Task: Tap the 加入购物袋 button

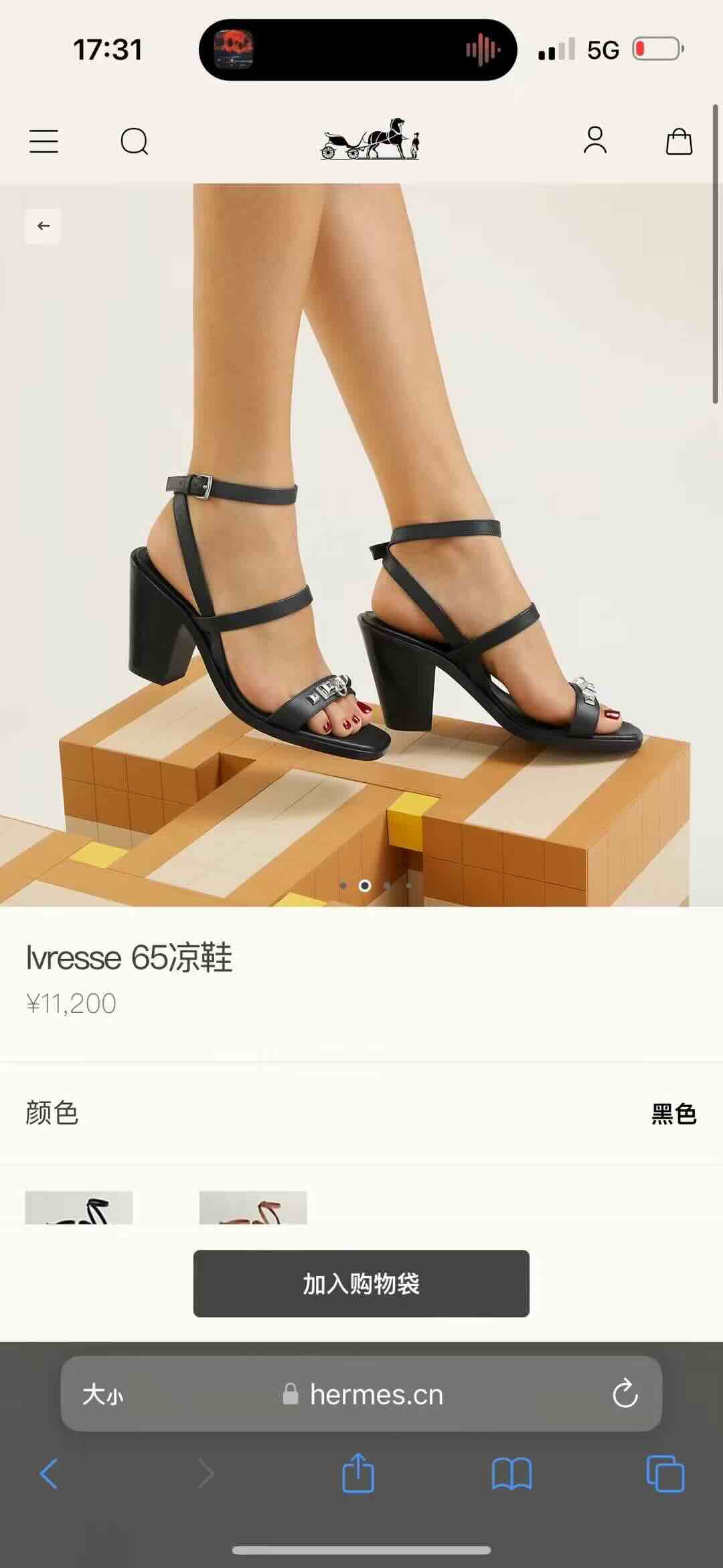Action: pyautogui.click(x=361, y=1283)
